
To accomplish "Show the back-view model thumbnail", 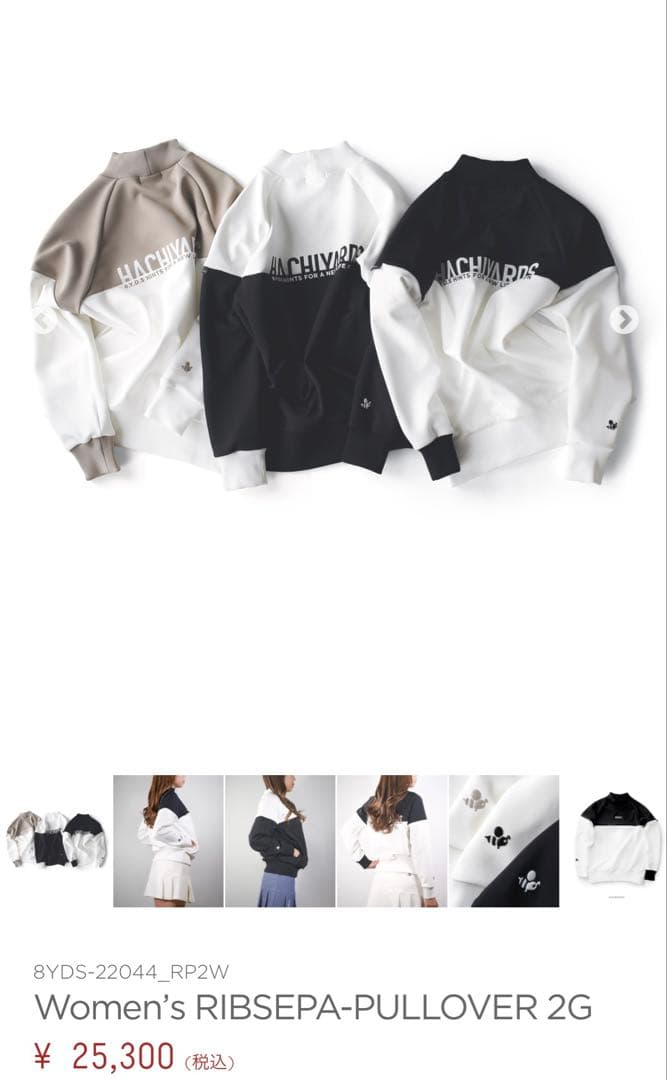I will (x=392, y=841).
